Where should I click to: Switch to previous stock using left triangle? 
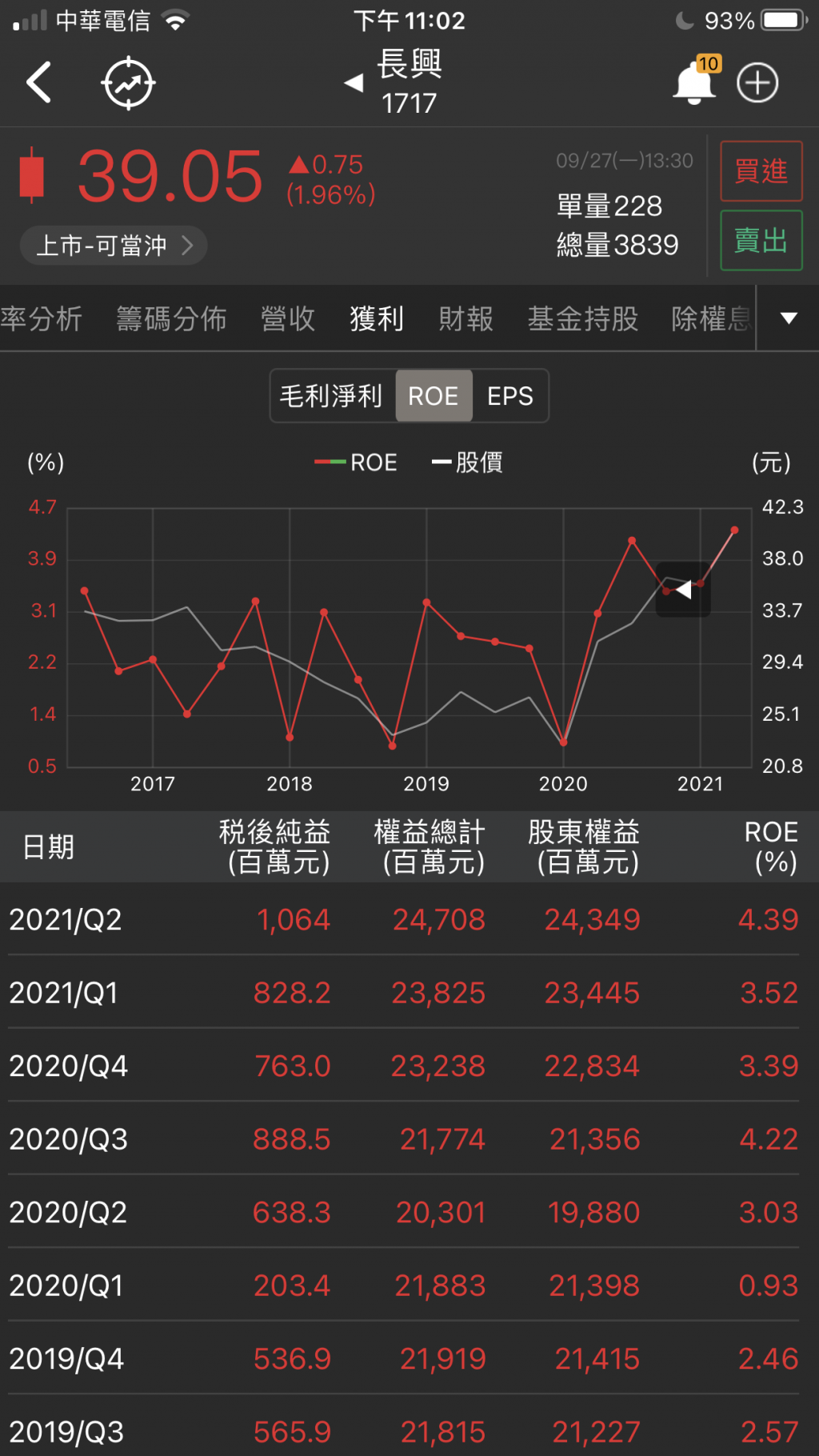tap(354, 82)
